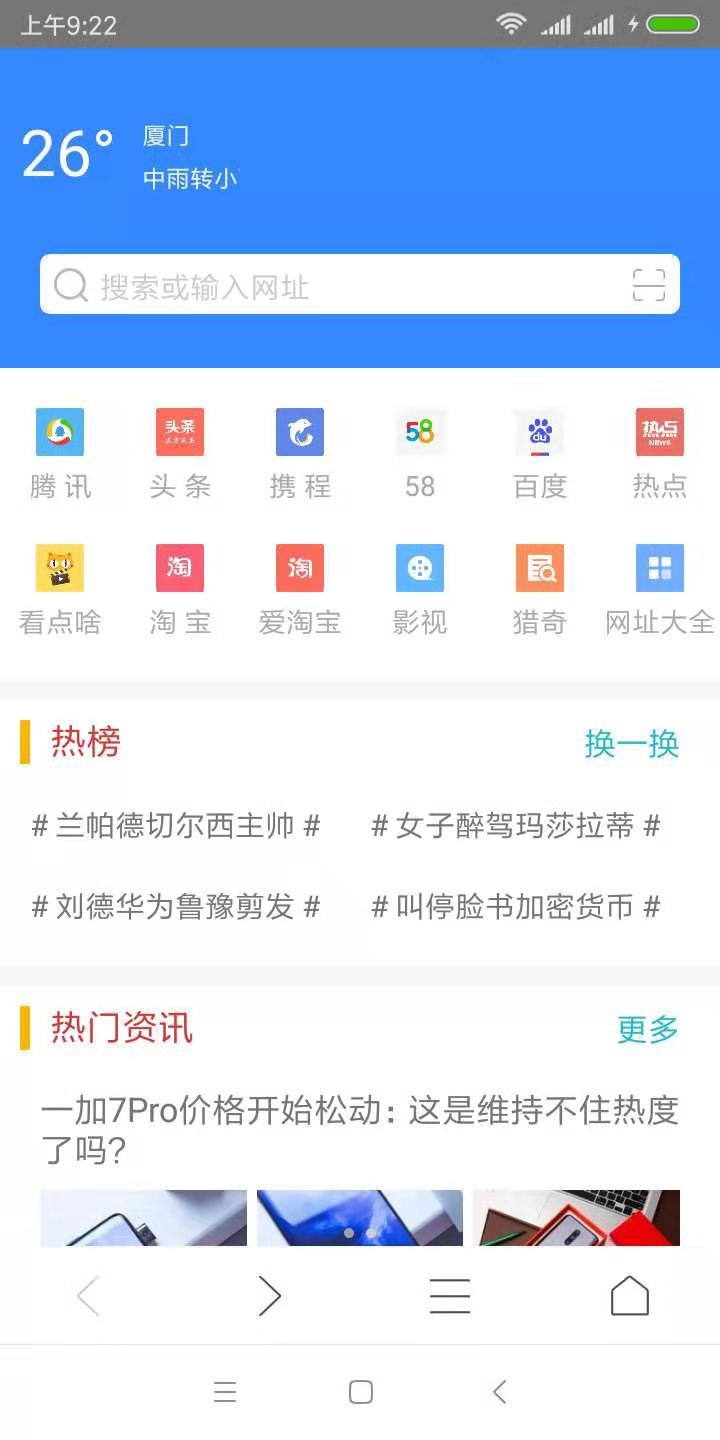Screen dimensions: 720x1440
Task: Open hot topic 刘德华为鲁豫剪发
Action: (x=176, y=907)
